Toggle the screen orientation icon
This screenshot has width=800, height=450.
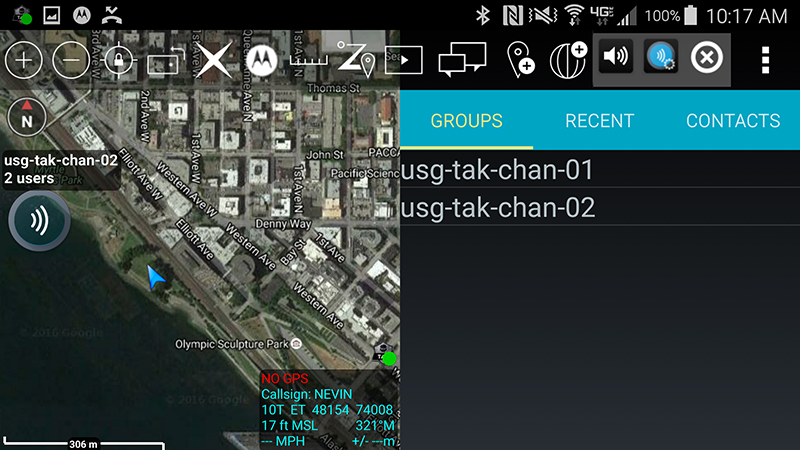[x=166, y=61]
